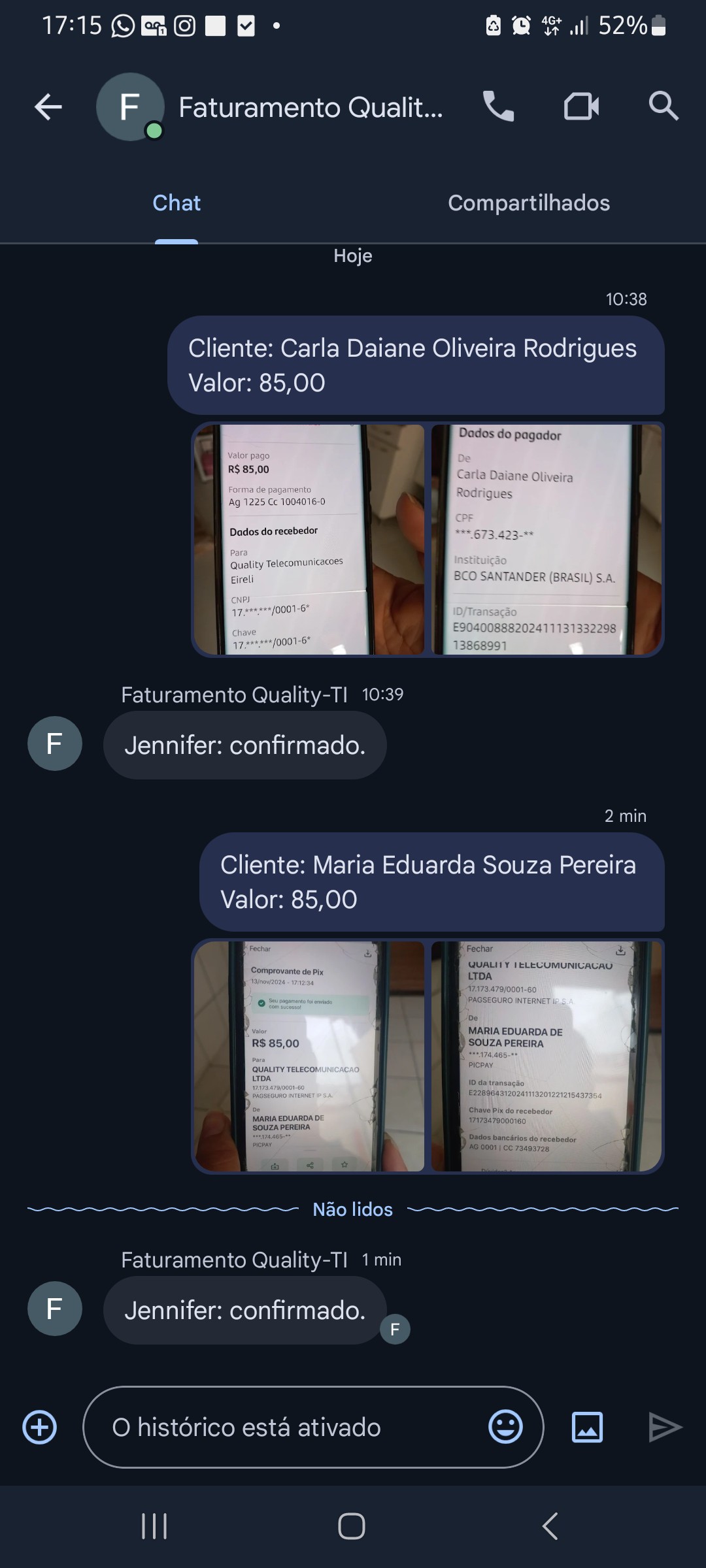
Task: Open Carla's Dados do pagador photo
Action: pyautogui.click(x=546, y=539)
